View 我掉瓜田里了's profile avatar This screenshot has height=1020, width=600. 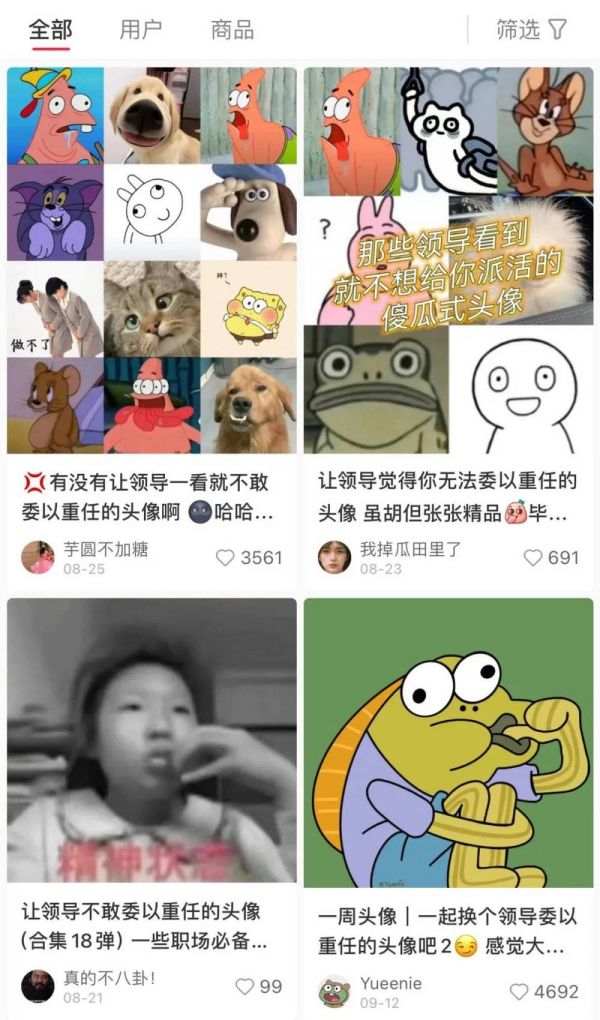(x=334, y=557)
